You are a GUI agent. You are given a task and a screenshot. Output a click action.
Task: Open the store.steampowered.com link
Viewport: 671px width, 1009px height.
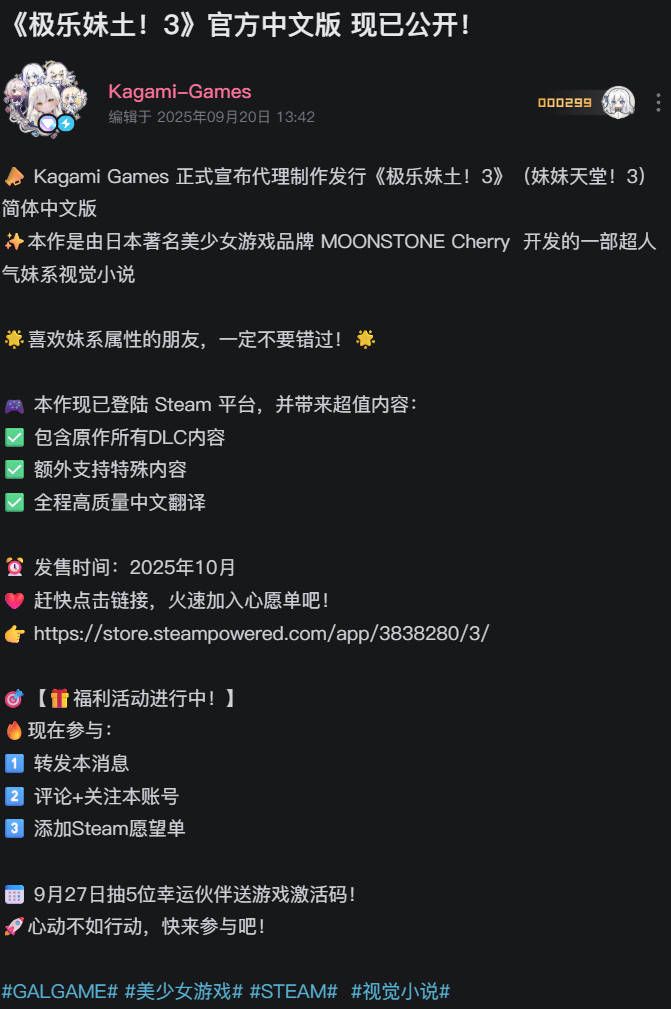point(261,634)
